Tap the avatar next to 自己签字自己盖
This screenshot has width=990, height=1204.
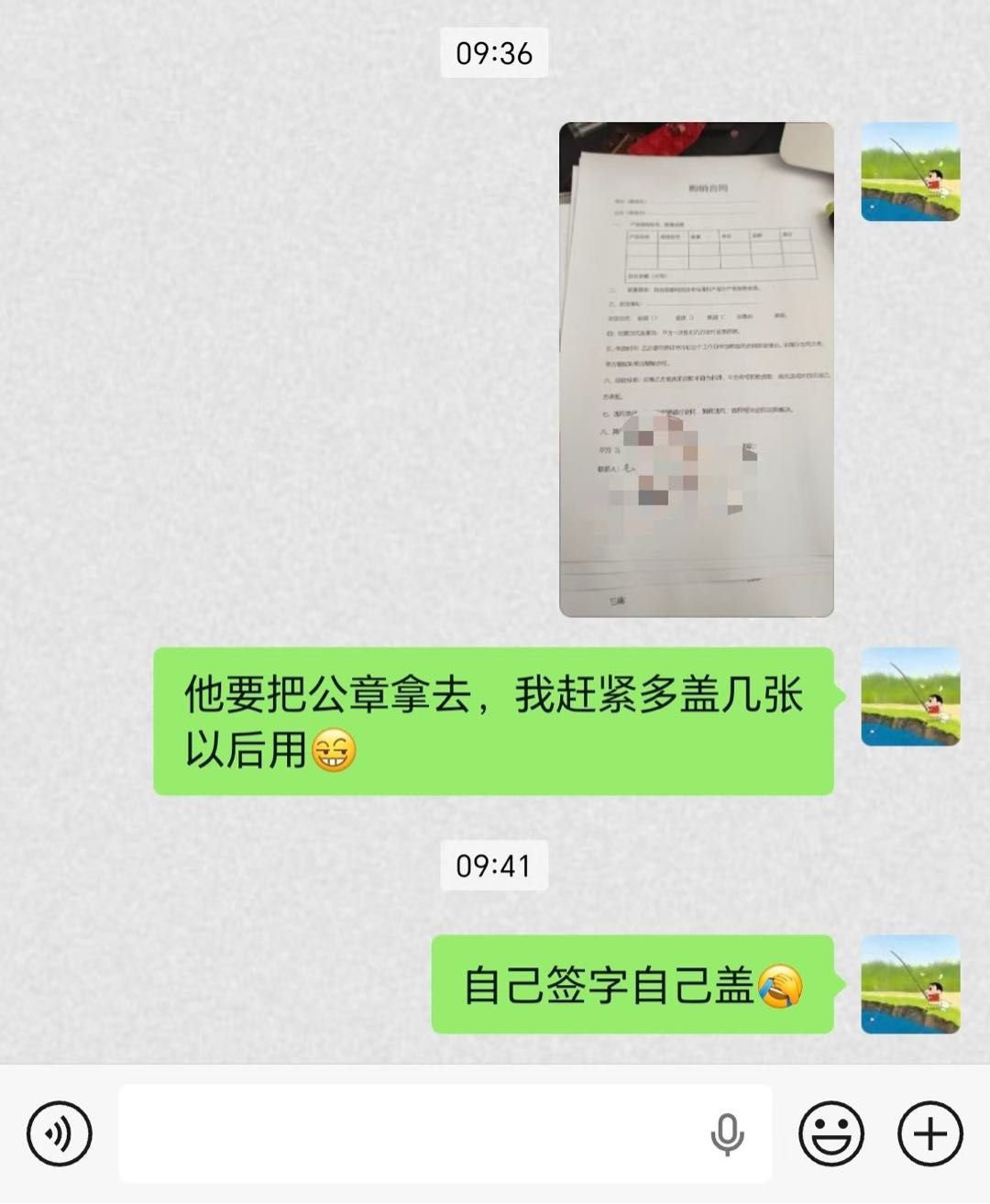(x=909, y=984)
